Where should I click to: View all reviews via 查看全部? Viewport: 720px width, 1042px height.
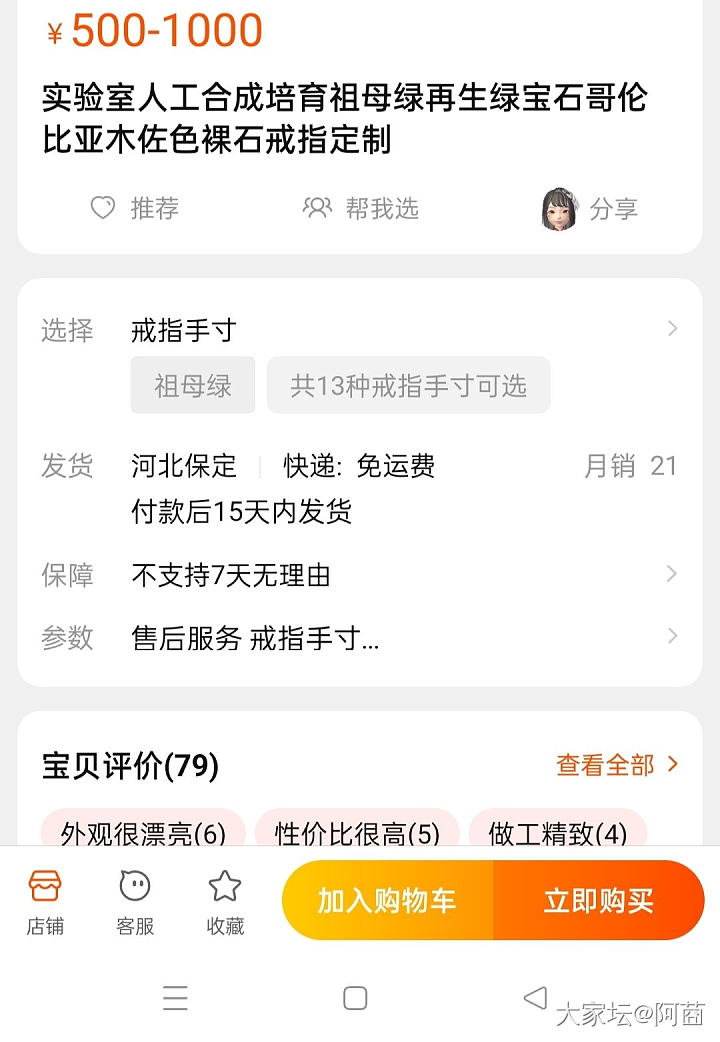tap(617, 765)
